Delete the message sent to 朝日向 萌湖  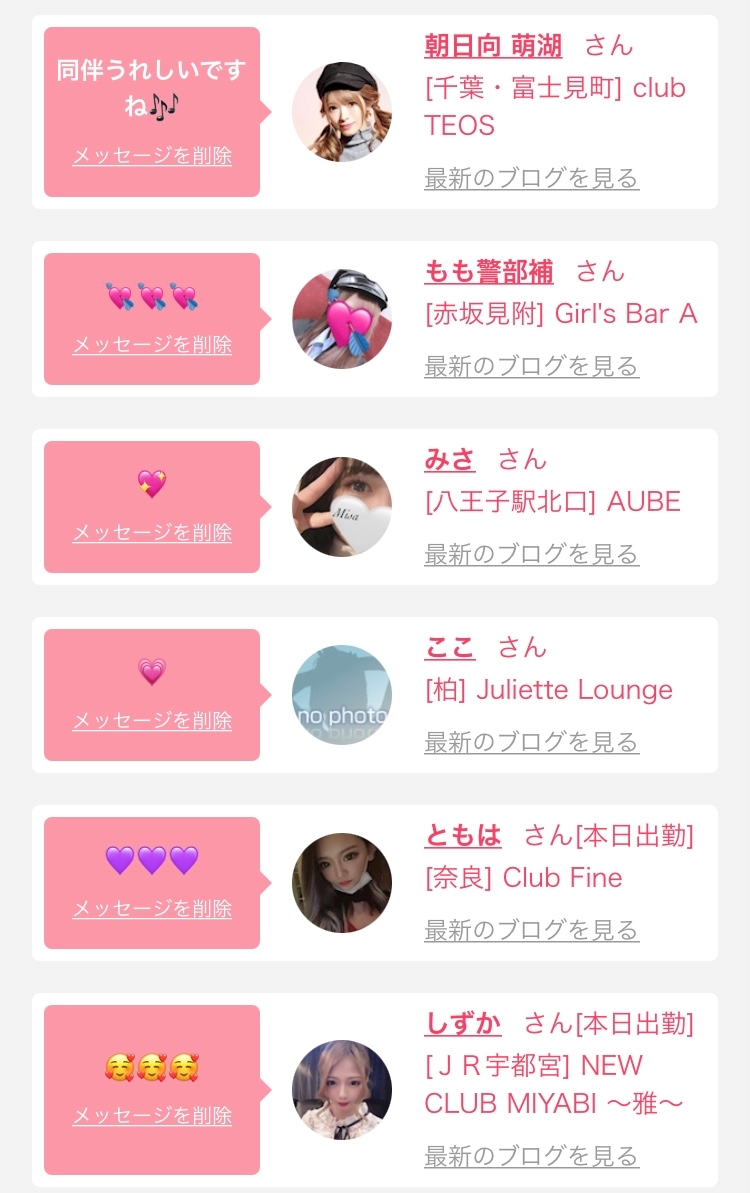[x=152, y=156]
